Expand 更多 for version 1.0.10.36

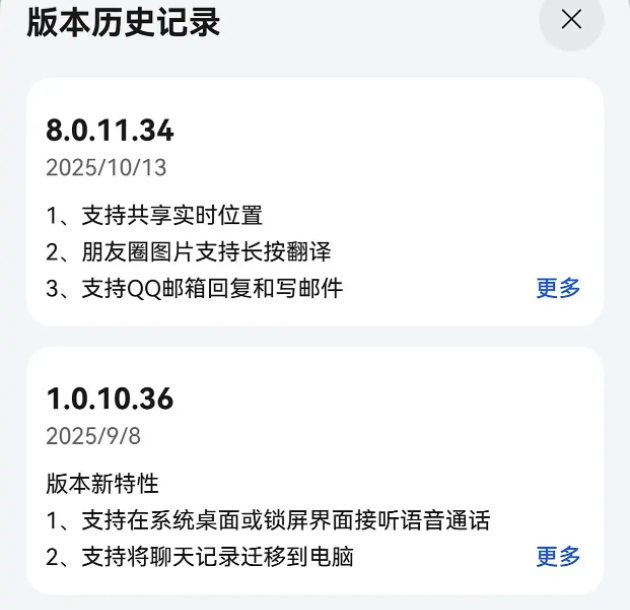[558, 556]
